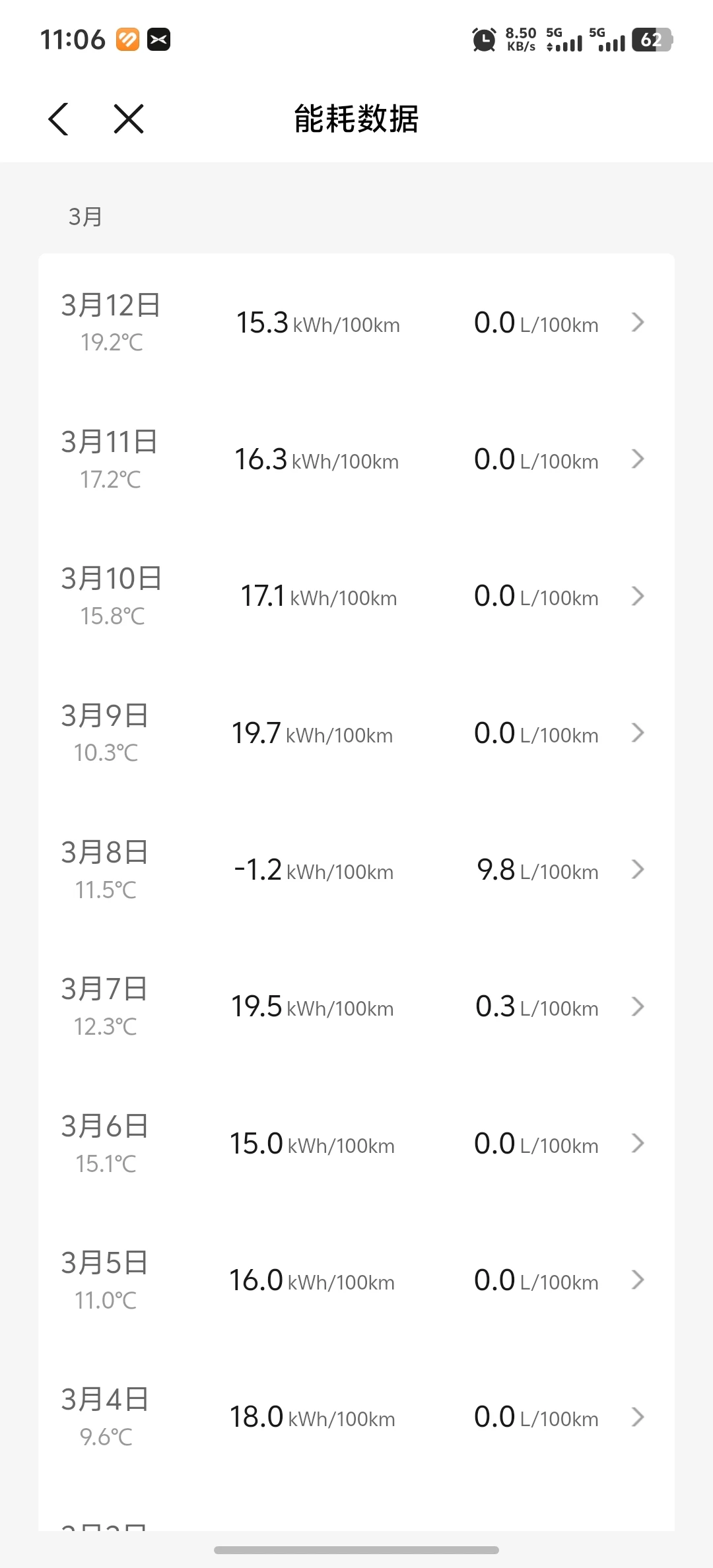Go back using the left arrow
This screenshot has width=713, height=1568.
click(x=59, y=119)
